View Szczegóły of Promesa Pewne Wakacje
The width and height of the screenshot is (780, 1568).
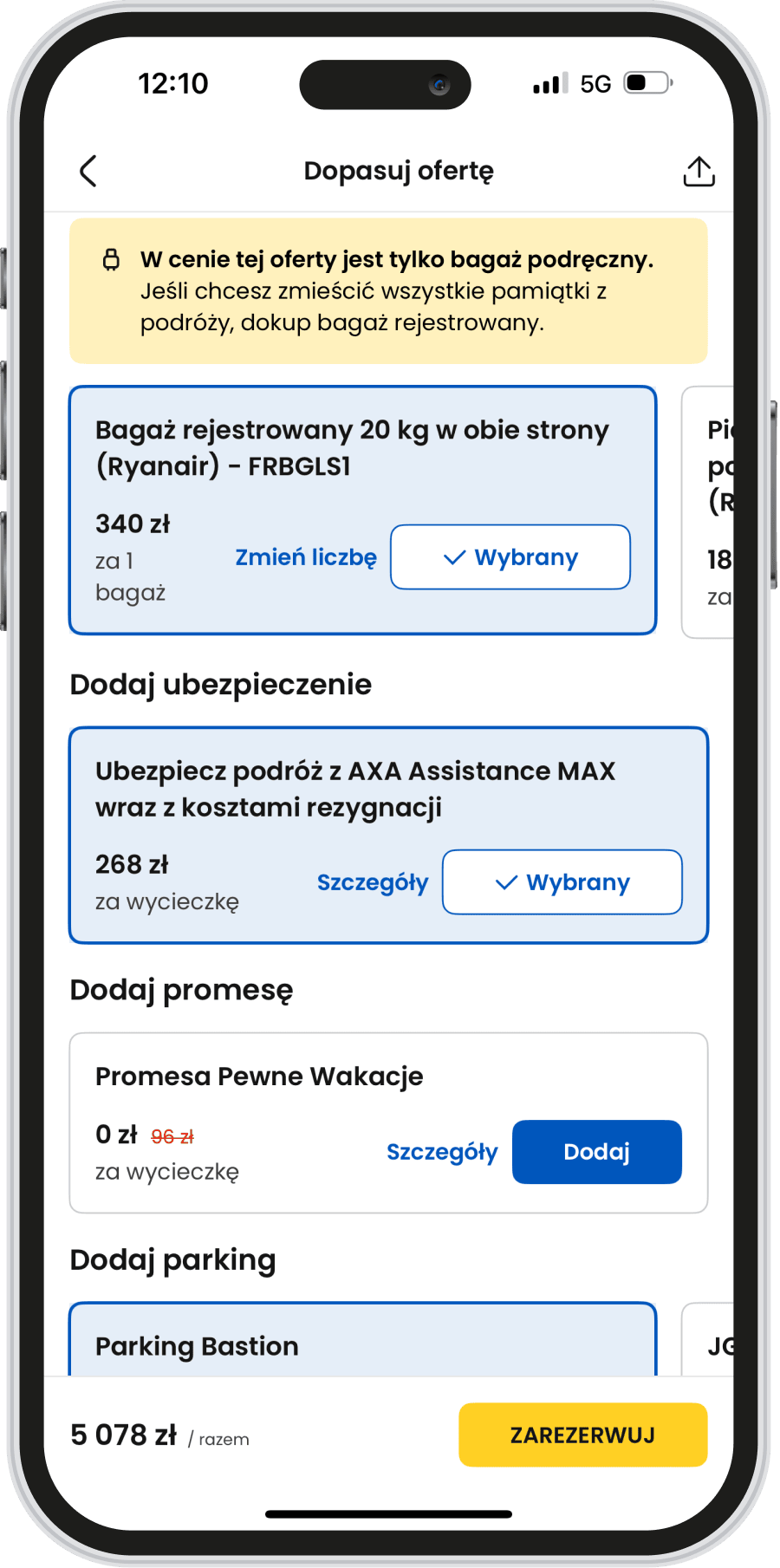[x=442, y=1152]
